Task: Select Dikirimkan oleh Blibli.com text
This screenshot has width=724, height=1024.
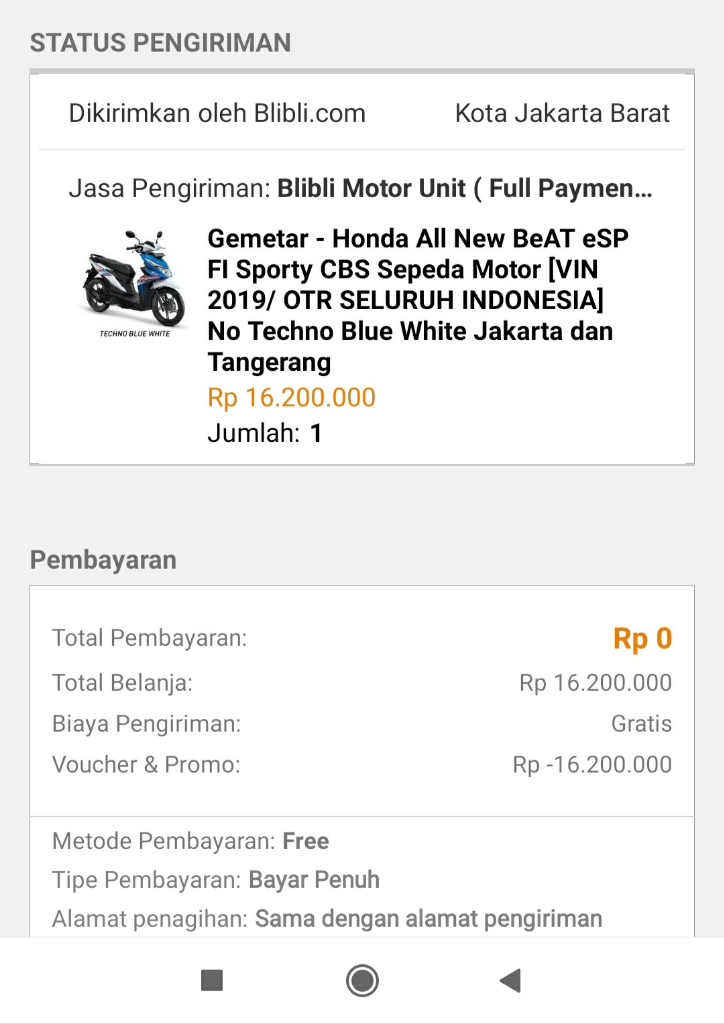Action: coord(216,113)
